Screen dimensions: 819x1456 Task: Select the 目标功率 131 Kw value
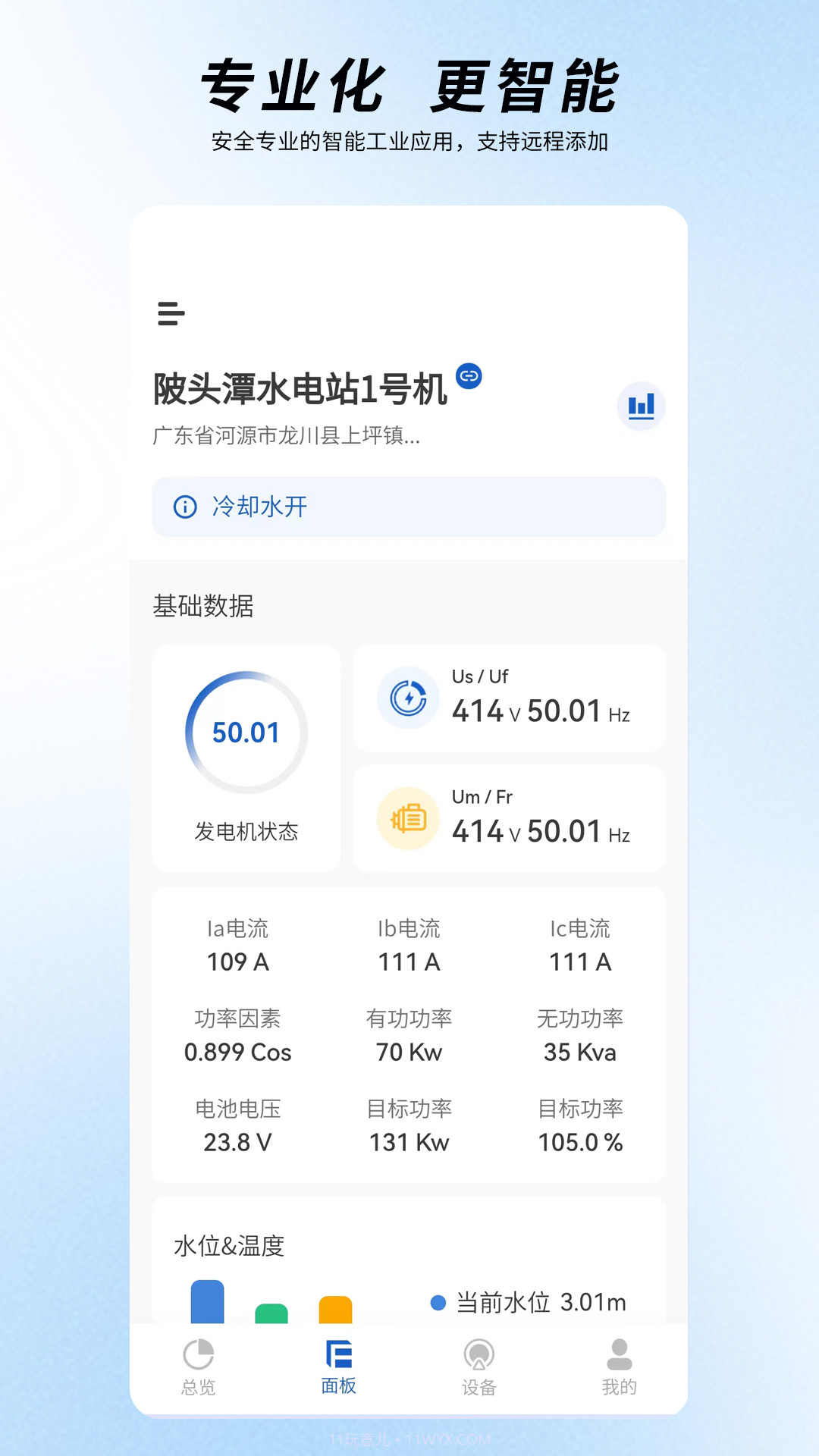(x=408, y=1141)
